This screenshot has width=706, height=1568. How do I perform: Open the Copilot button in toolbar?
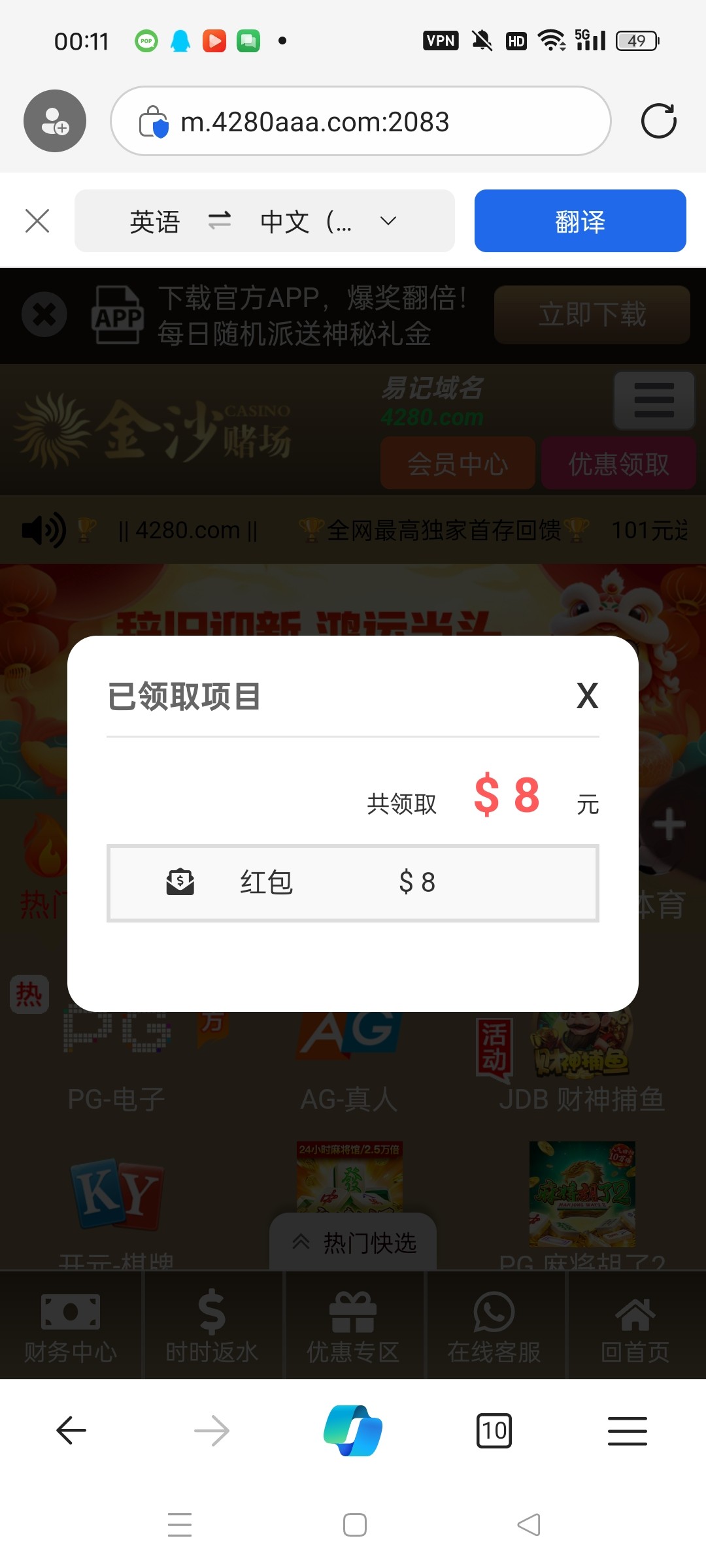[353, 1431]
